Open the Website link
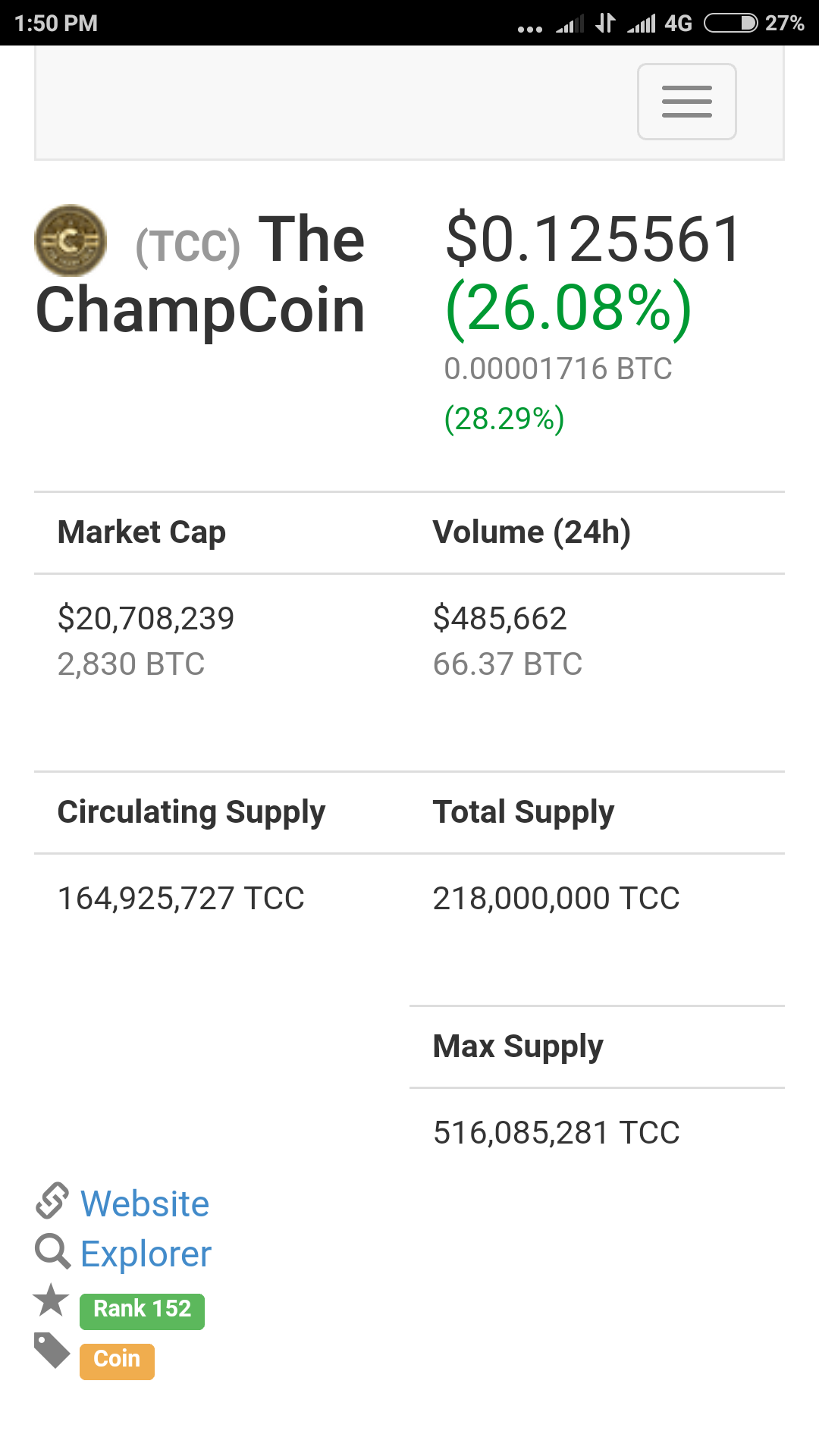This screenshot has height=1456, width=819. click(x=145, y=1203)
